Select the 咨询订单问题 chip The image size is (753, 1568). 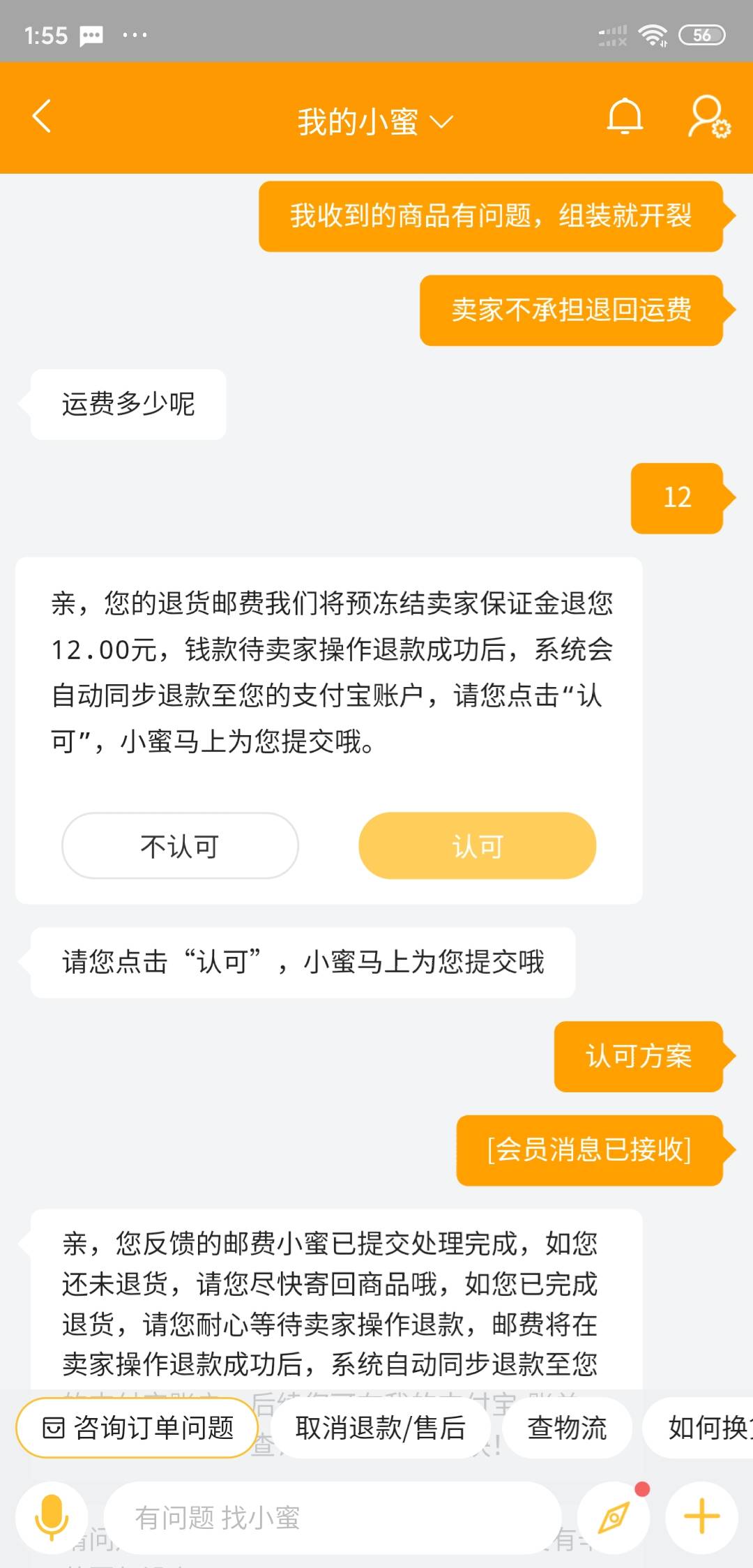tap(137, 1428)
